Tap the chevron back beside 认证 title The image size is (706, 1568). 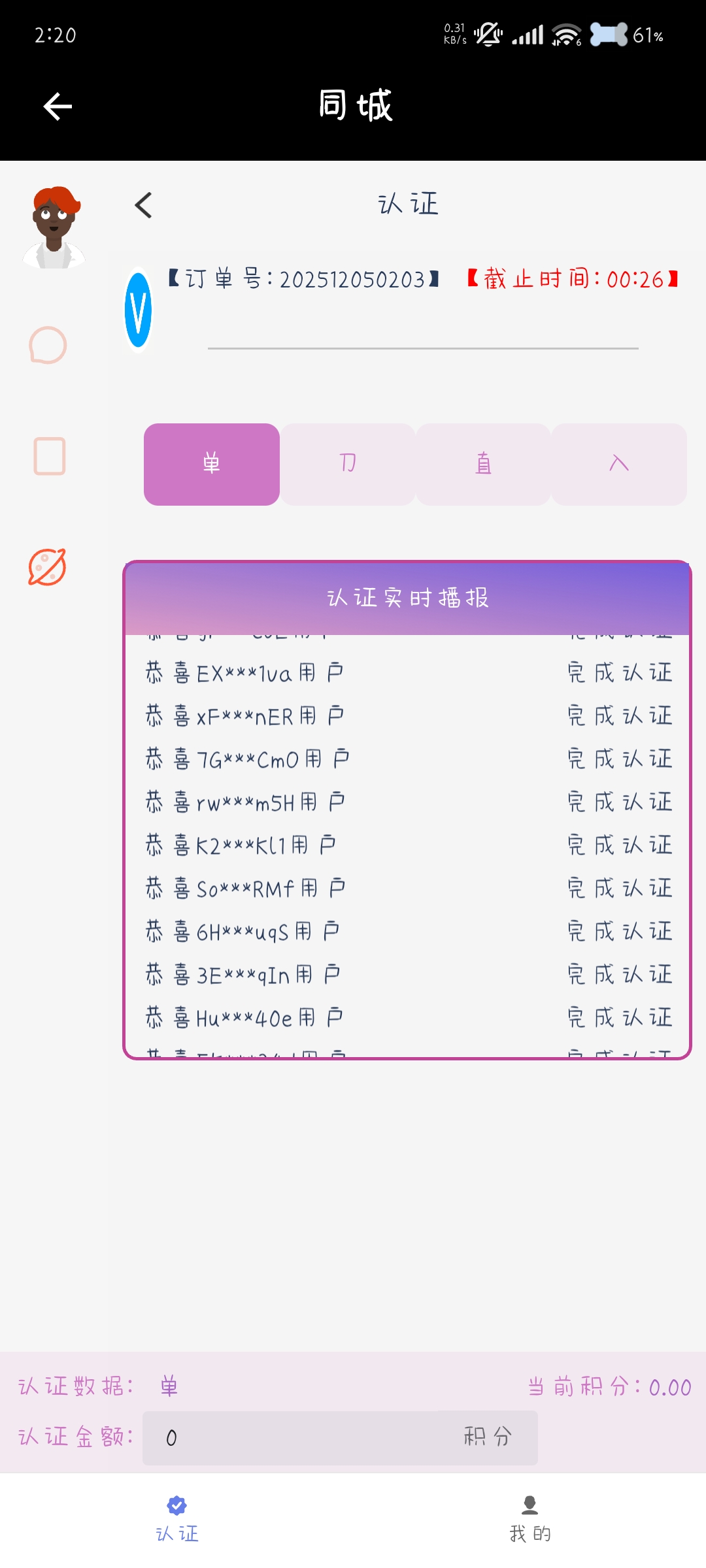144,205
